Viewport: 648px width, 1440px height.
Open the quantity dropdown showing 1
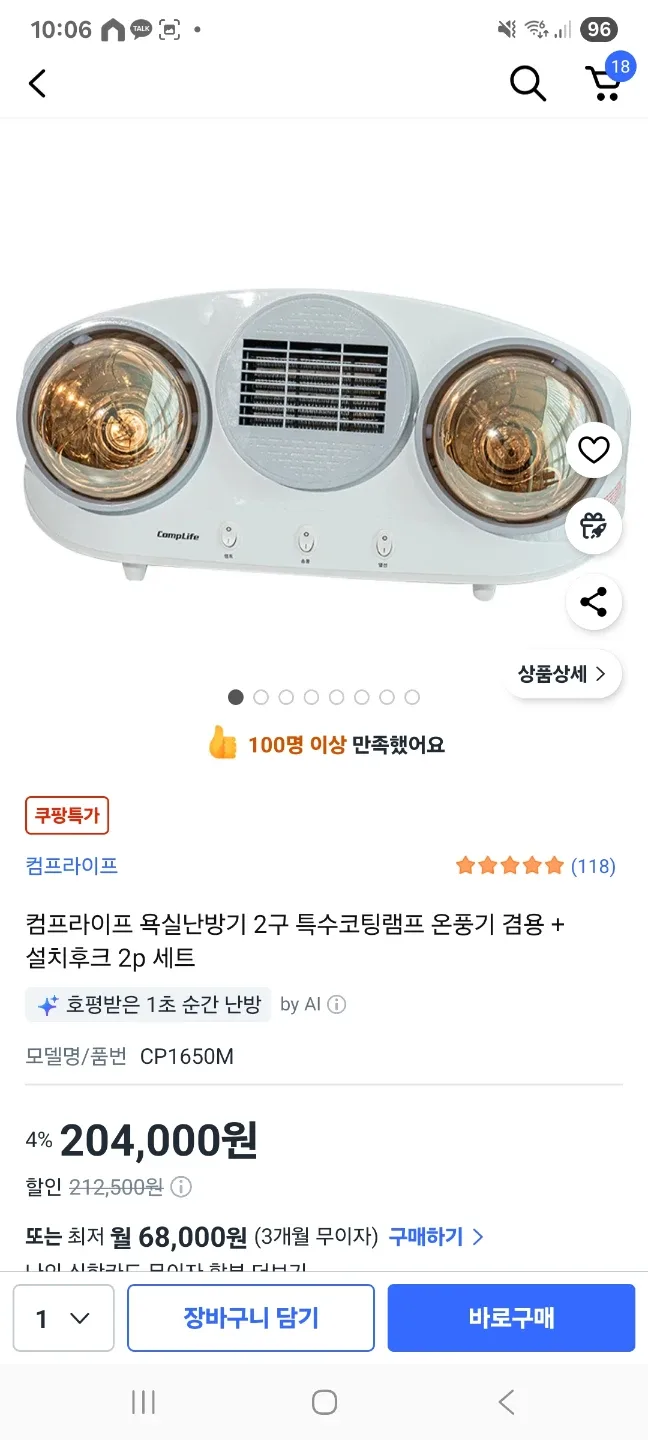click(x=63, y=1318)
